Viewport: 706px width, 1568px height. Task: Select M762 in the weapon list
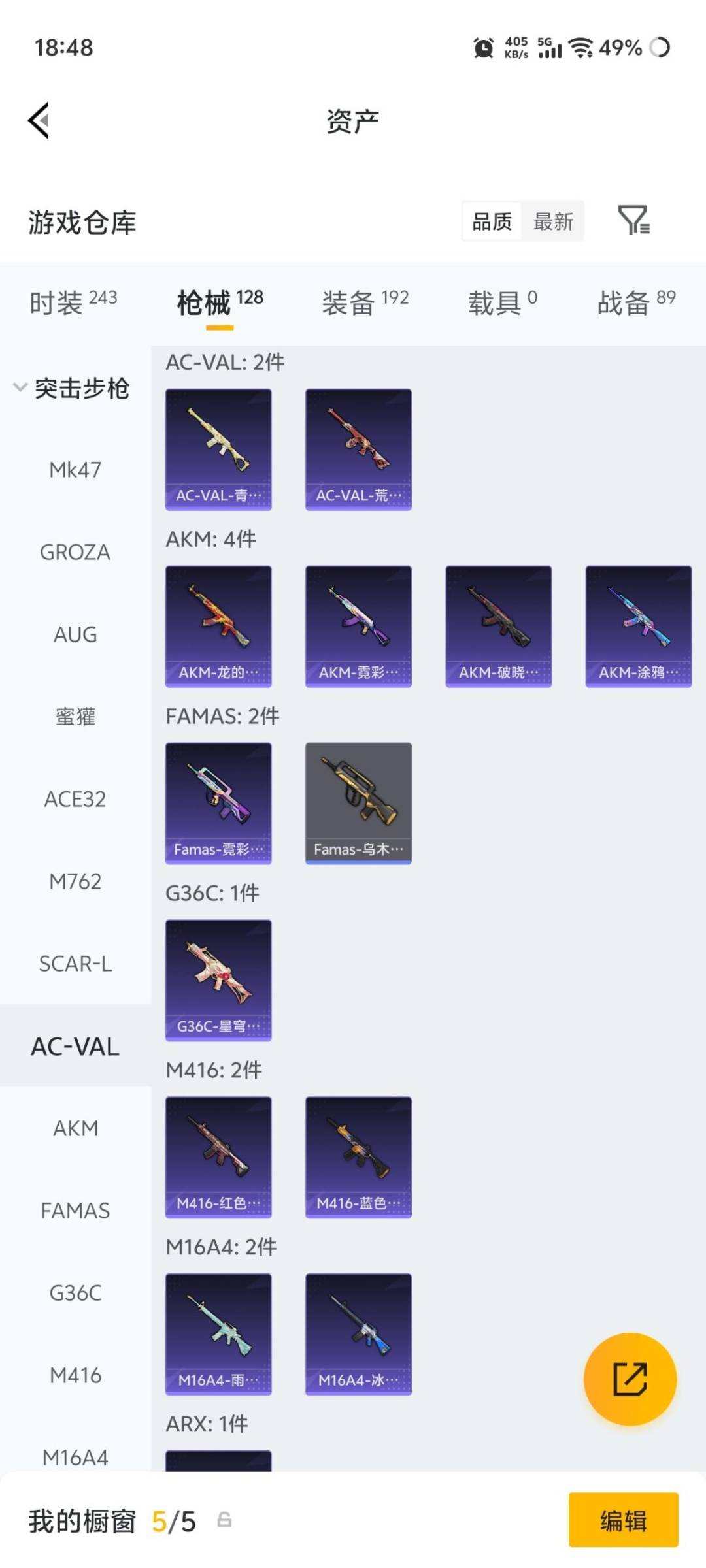[x=75, y=881]
